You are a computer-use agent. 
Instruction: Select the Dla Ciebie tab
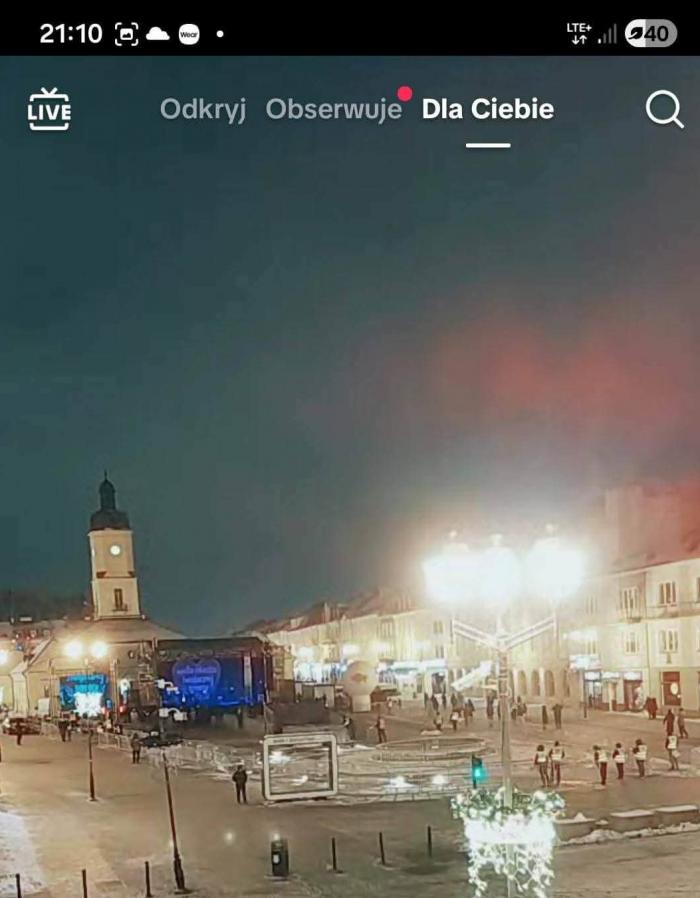(x=488, y=109)
